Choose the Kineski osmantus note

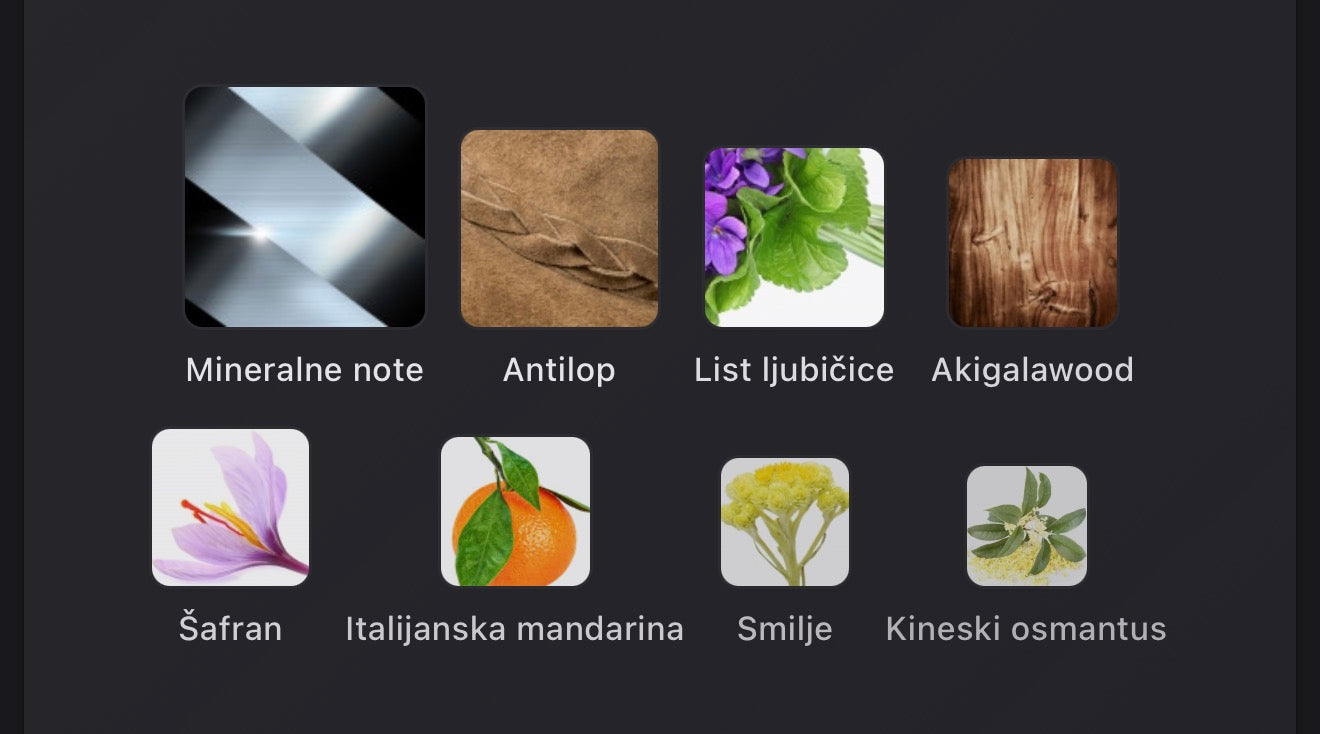pos(1026,526)
